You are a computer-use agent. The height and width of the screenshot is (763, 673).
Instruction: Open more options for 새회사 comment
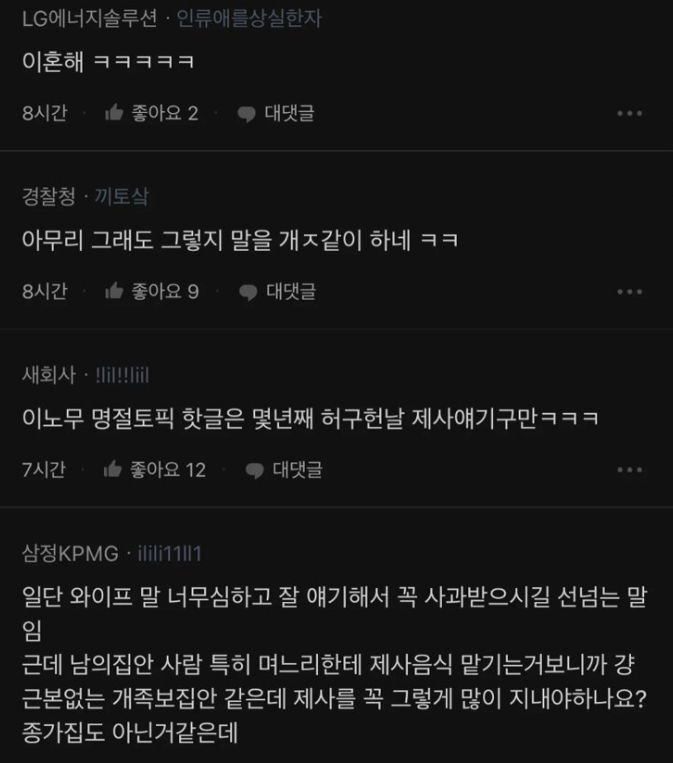629,469
